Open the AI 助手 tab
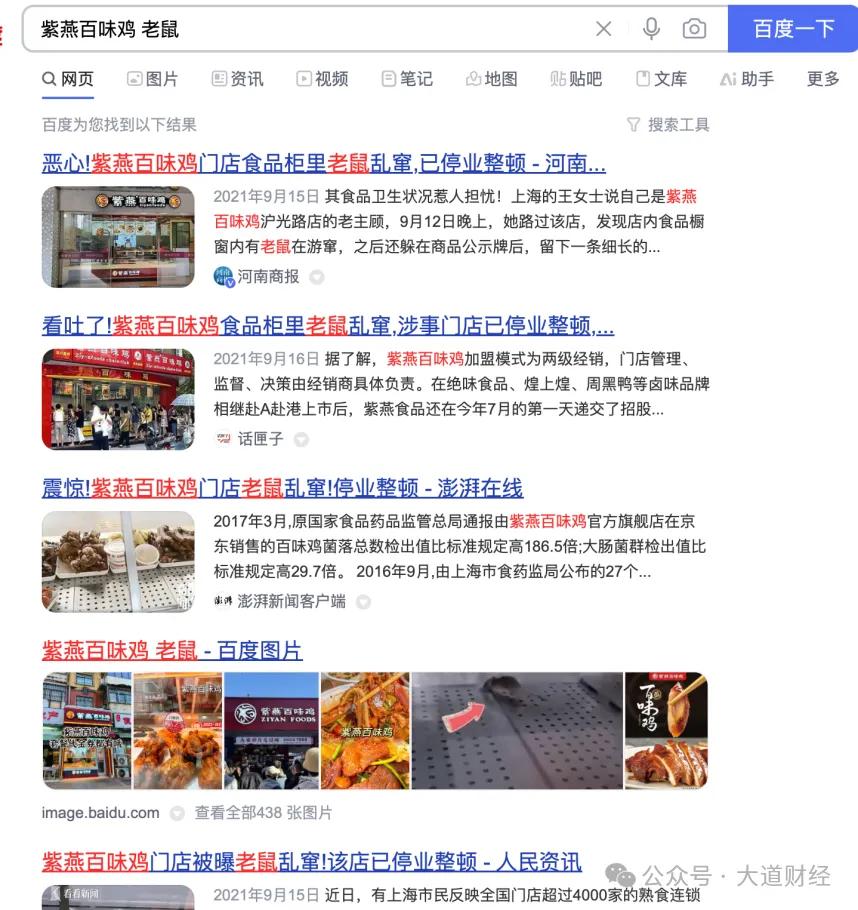Image resolution: width=858 pixels, height=910 pixels. tap(747, 79)
